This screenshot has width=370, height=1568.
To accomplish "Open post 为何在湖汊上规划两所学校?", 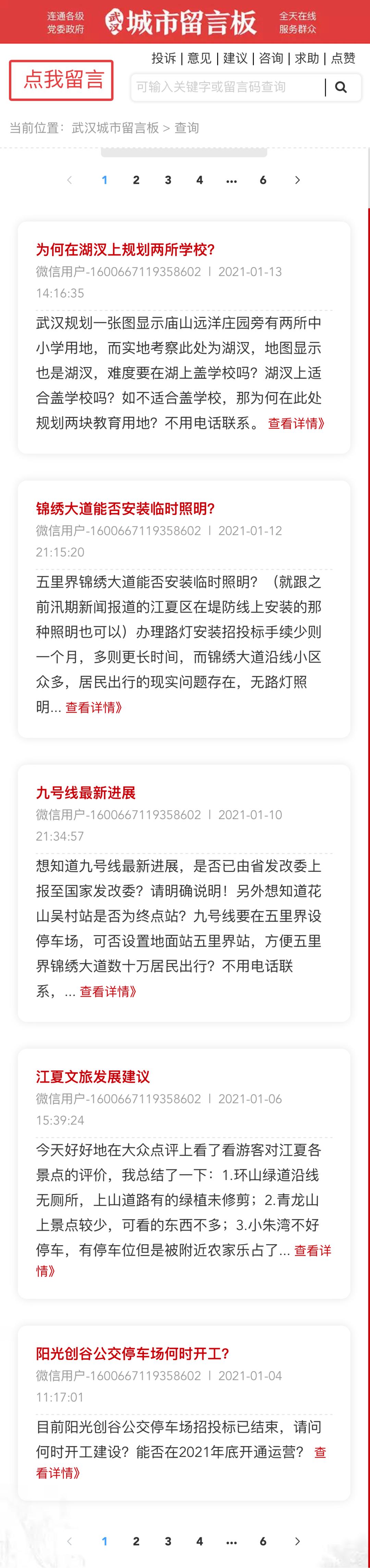I will click(x=125, y=250).
